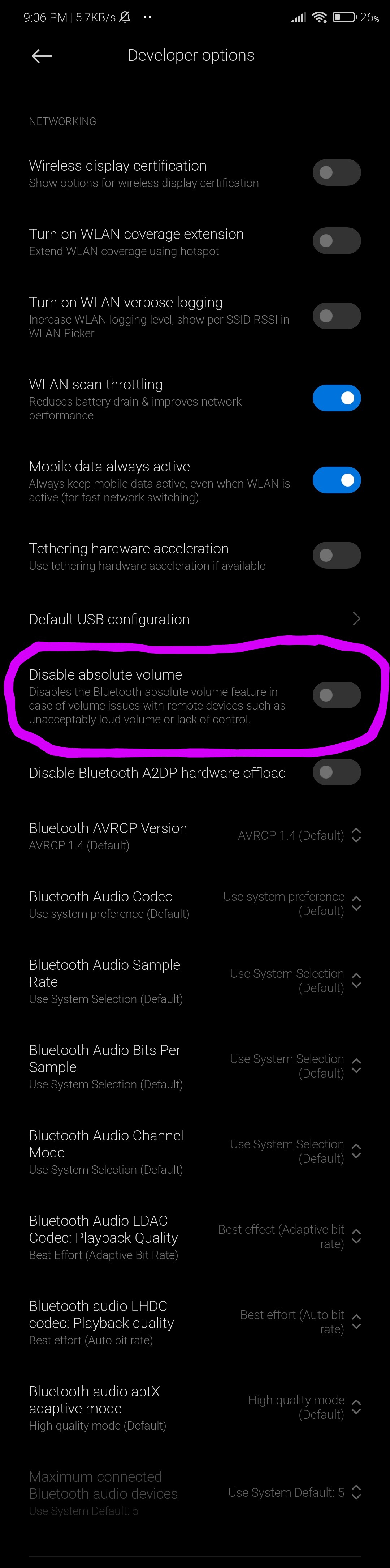The image size is (390, 1568).
Task: Select Bluetooth Audio Codec option
Action: 195,904
